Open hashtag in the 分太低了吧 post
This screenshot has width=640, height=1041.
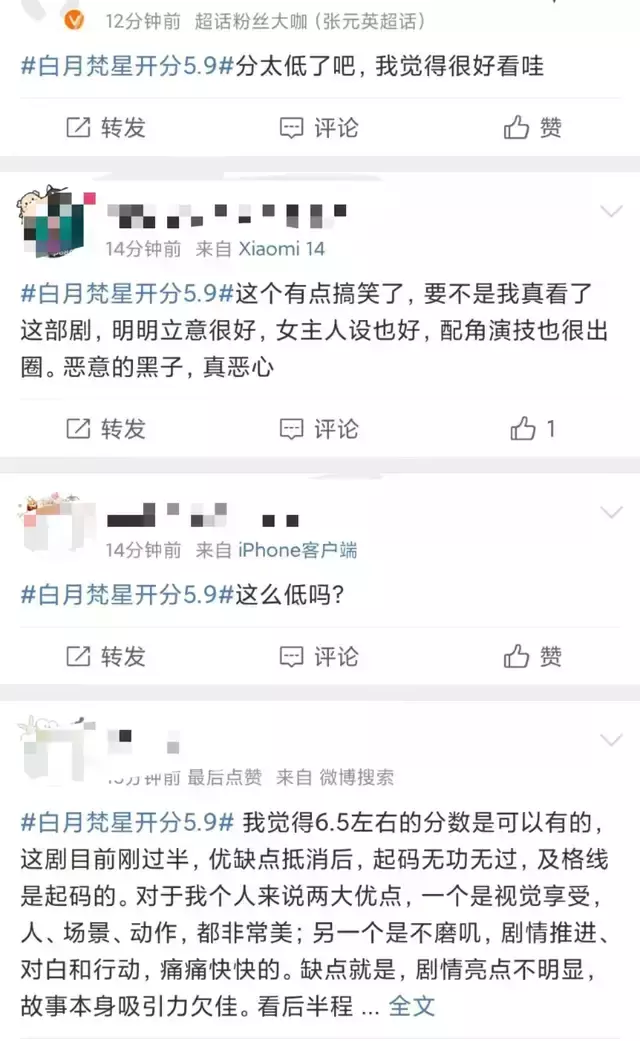pos(127,67)
